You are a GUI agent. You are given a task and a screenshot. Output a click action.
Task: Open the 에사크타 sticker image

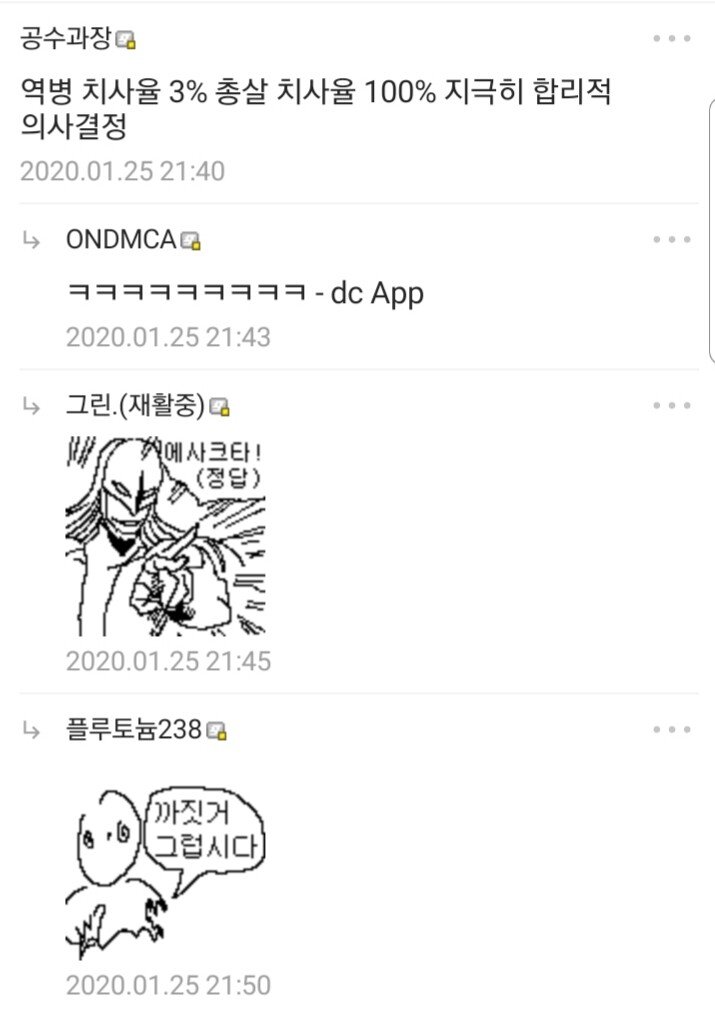[x=166, y=536]
